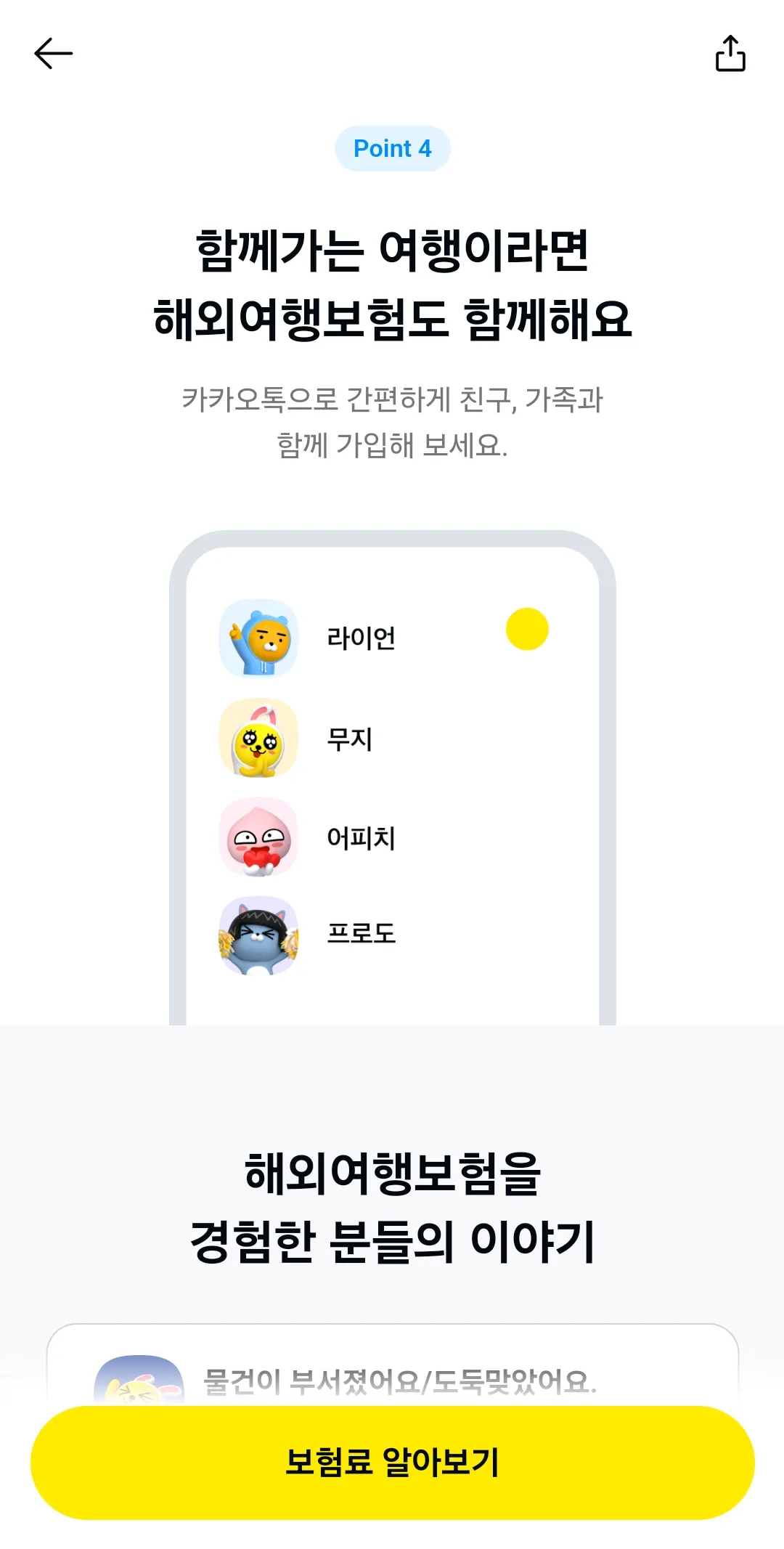Tap the share icon at top right
784x1549 pixels.
730,53
